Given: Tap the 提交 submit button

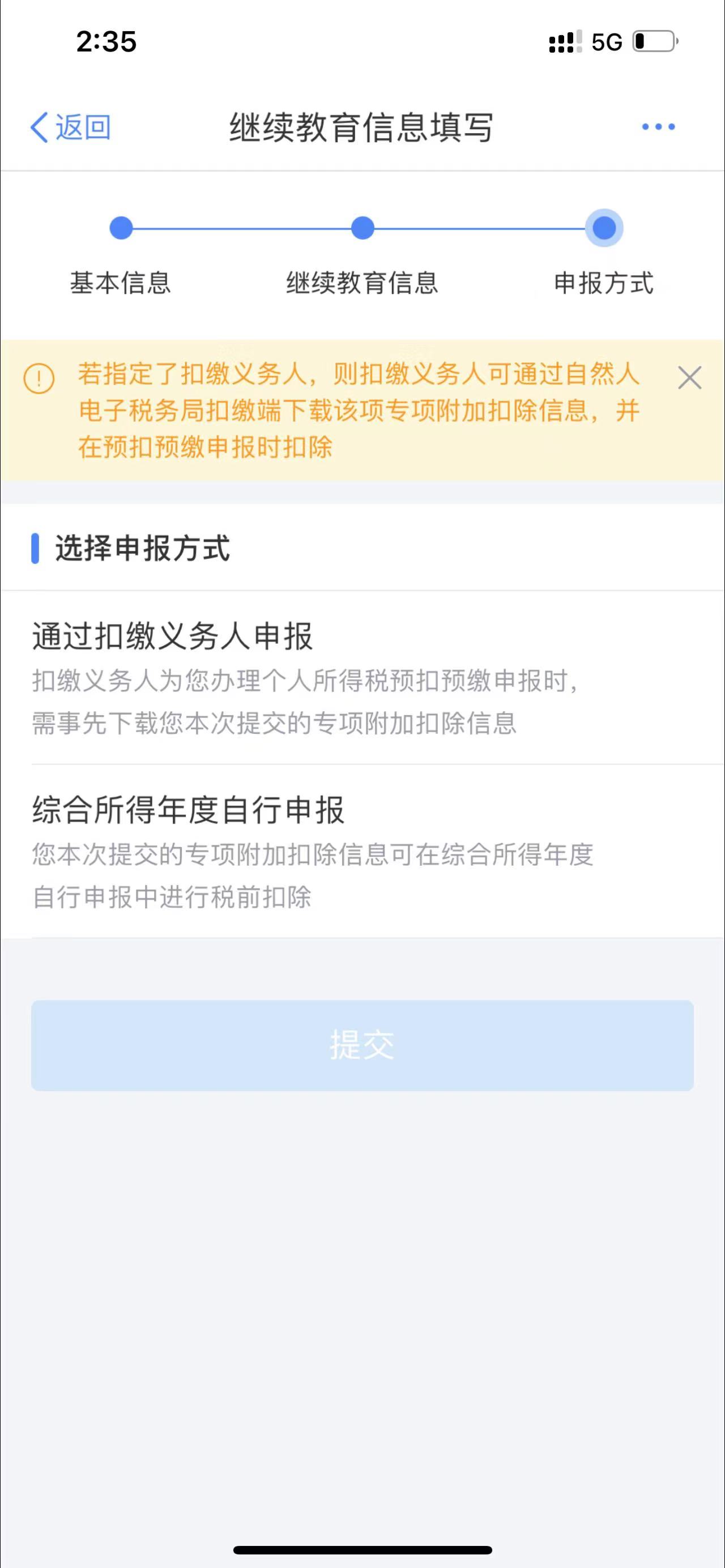Looking at the screenshot, I should click(362, 1045).
